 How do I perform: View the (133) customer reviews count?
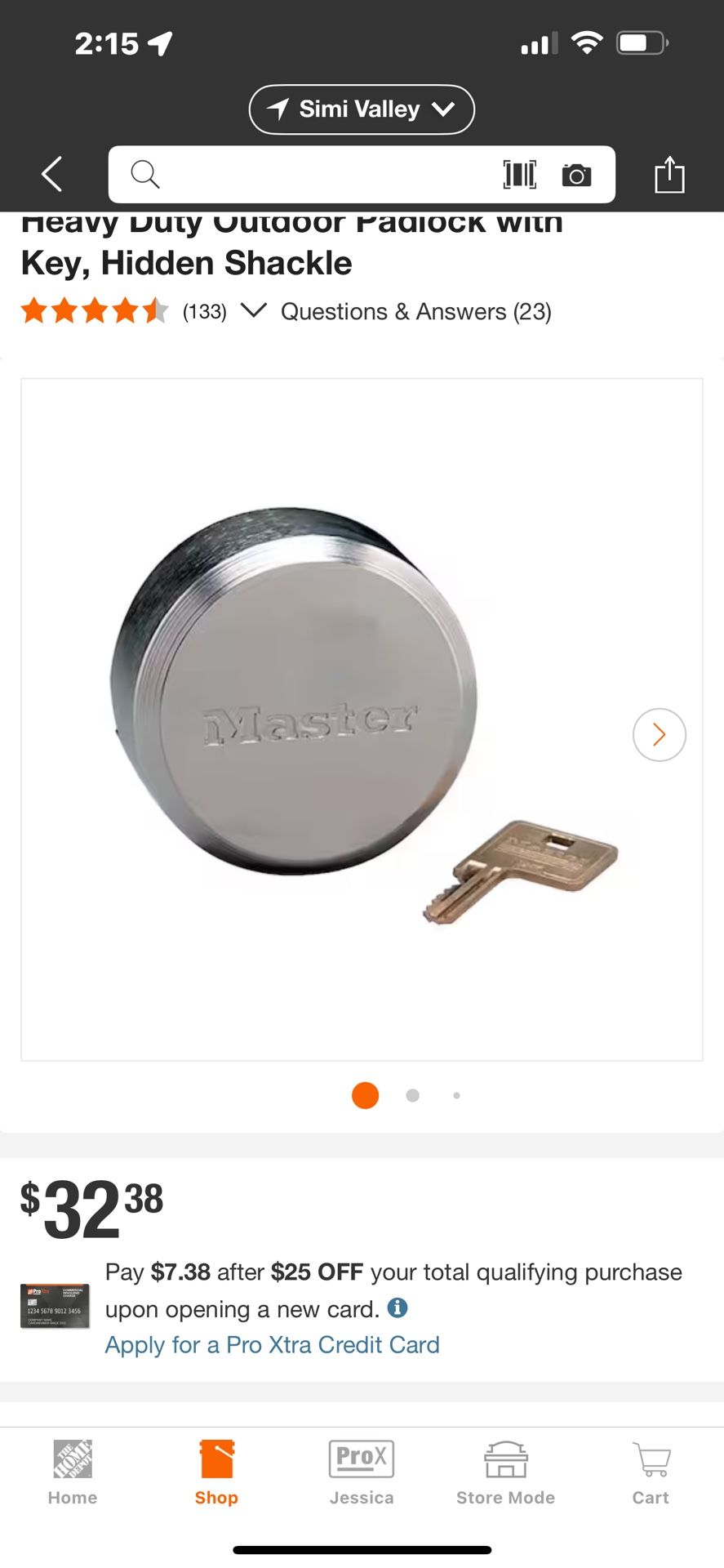point(204,311)
